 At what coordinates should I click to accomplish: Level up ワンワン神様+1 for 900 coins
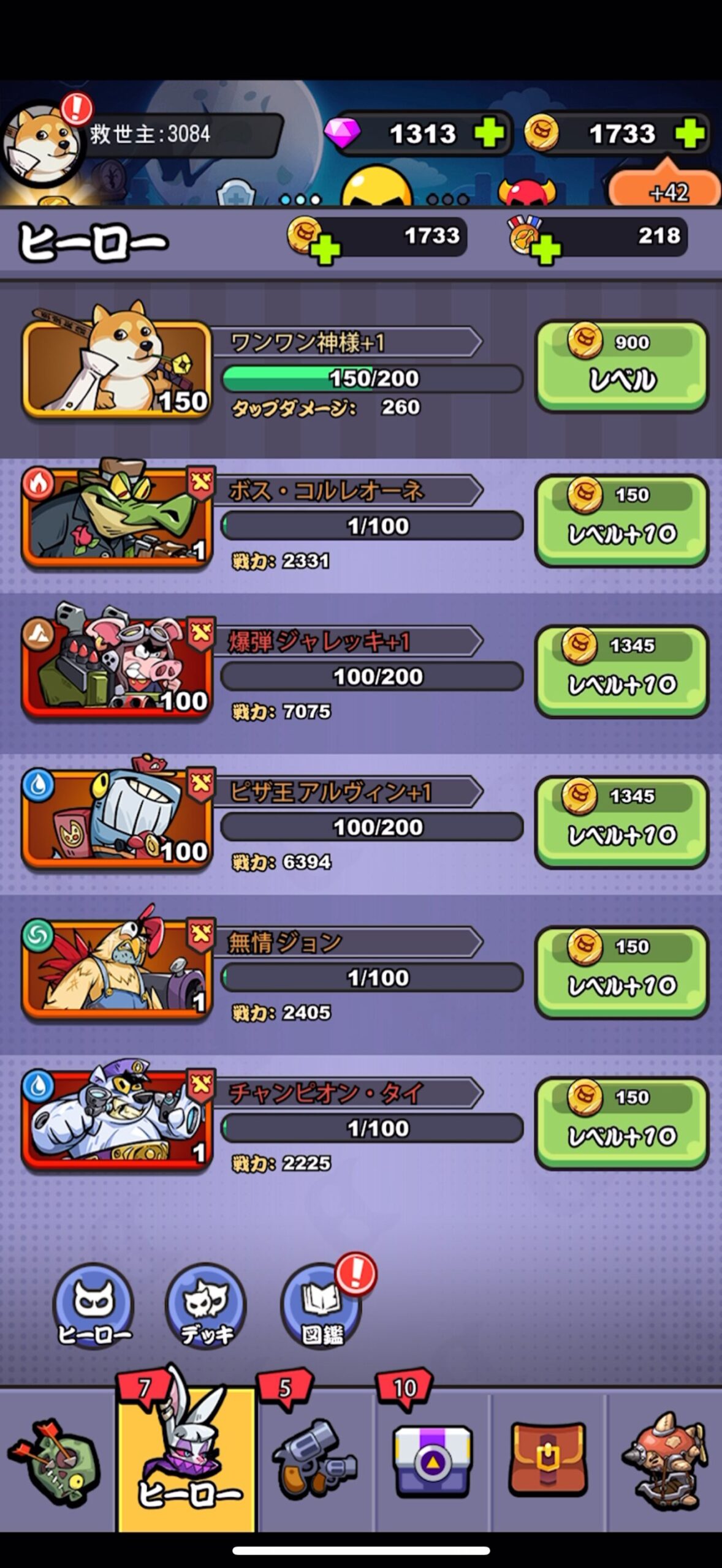pyautogui.click(x=621, y=366)
